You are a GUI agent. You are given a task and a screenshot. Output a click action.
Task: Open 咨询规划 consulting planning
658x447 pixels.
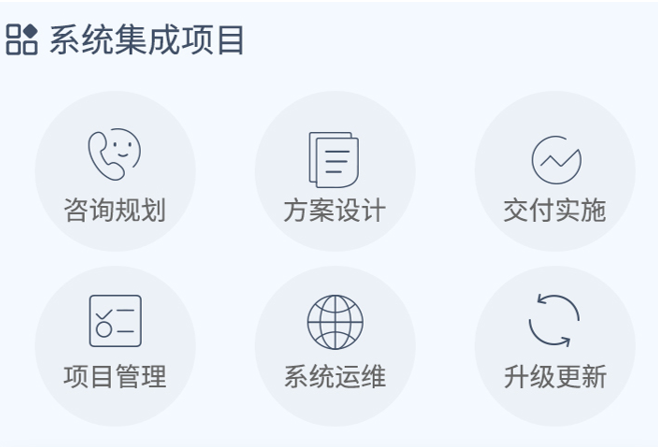[114, 171]
